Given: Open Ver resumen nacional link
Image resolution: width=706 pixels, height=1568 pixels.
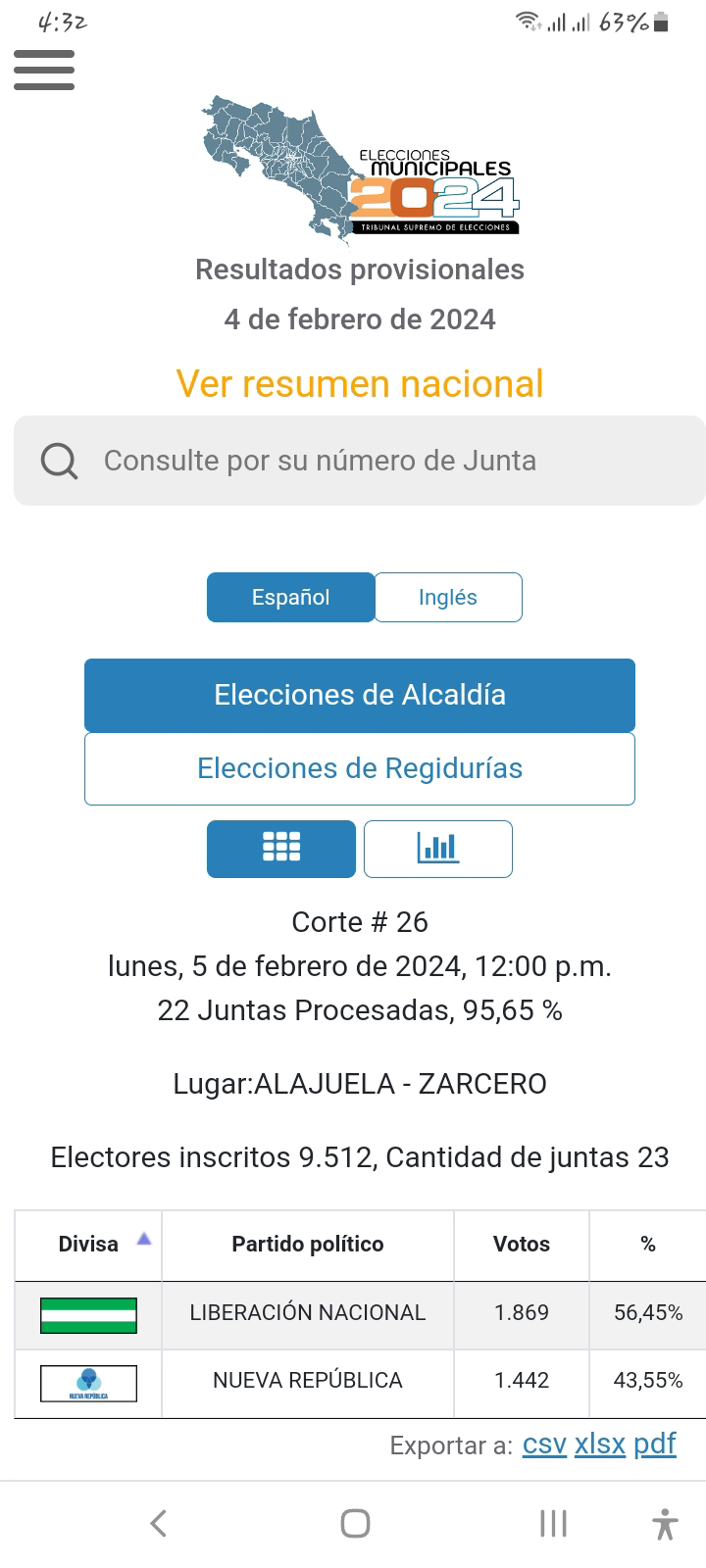Looking at the screenshot, I should pos(360,383).
